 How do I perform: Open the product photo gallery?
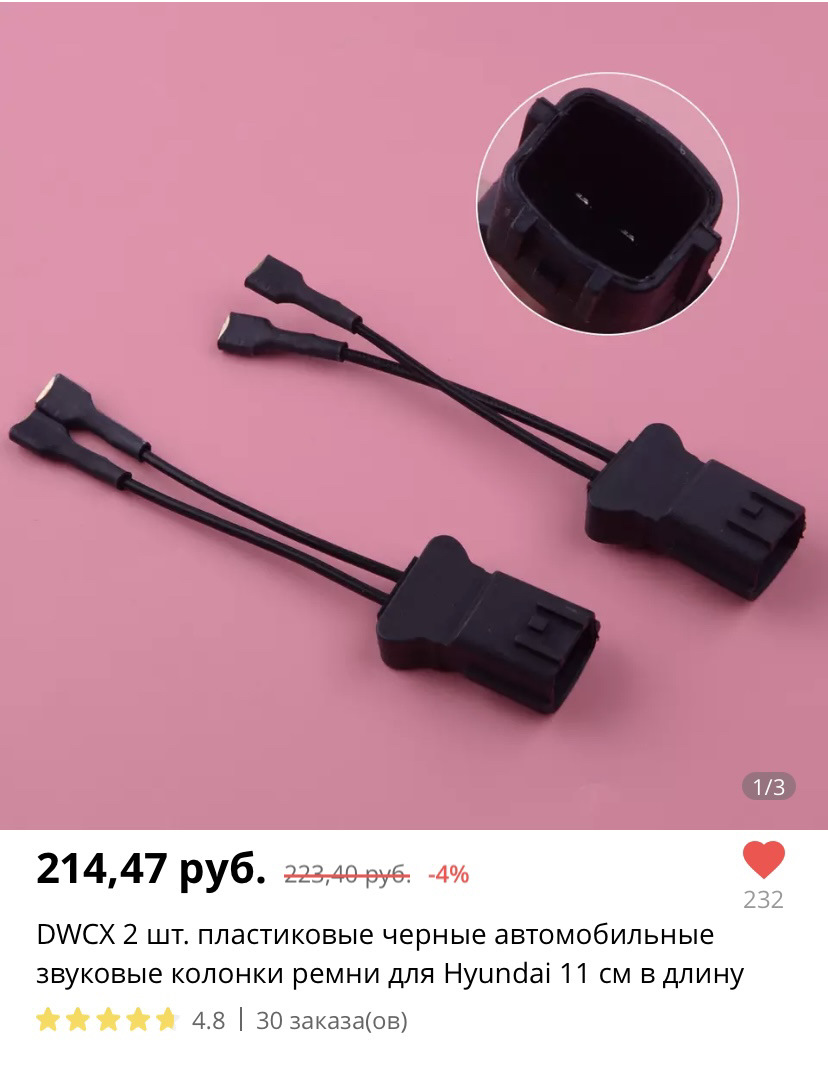[x=414, y=415]
